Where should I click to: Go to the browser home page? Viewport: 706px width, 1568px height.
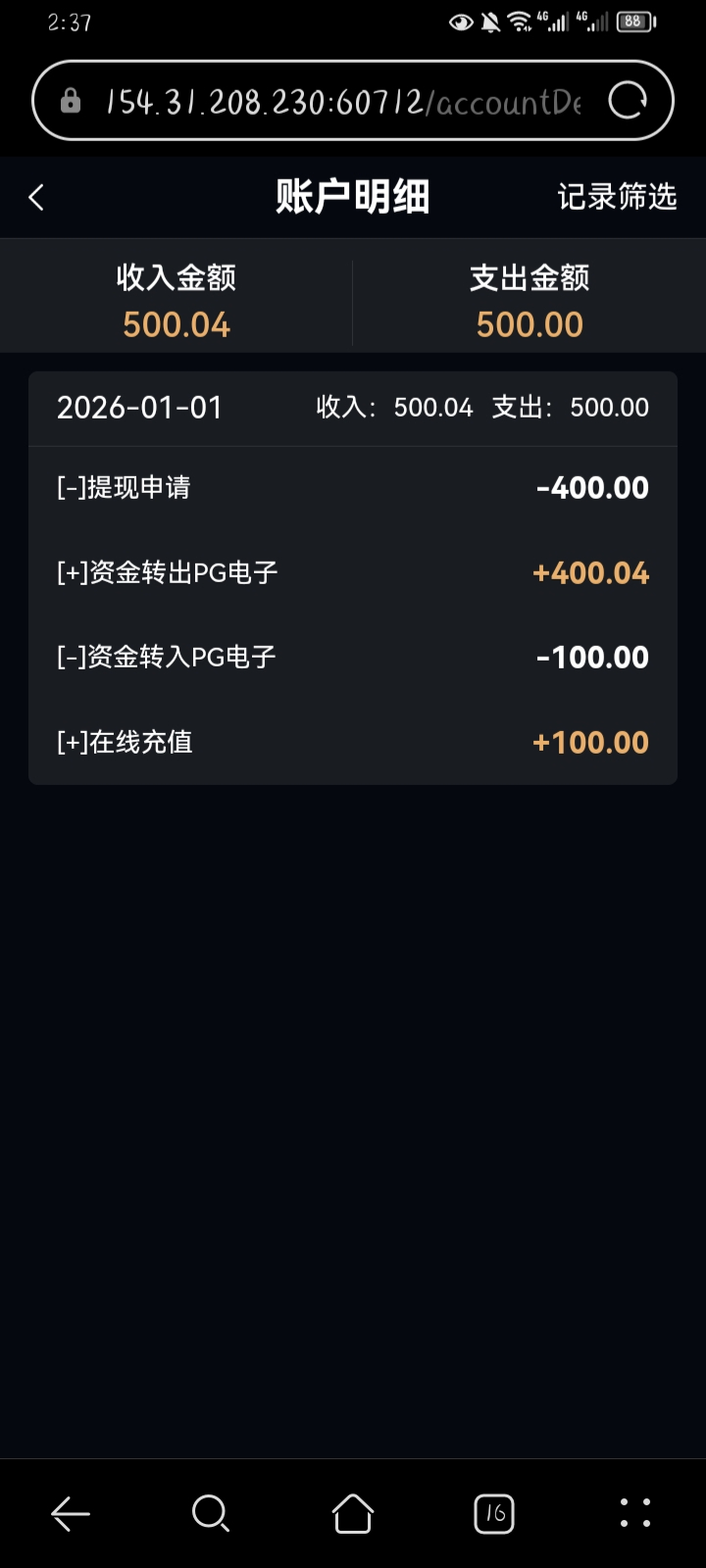pos(353,1514)
